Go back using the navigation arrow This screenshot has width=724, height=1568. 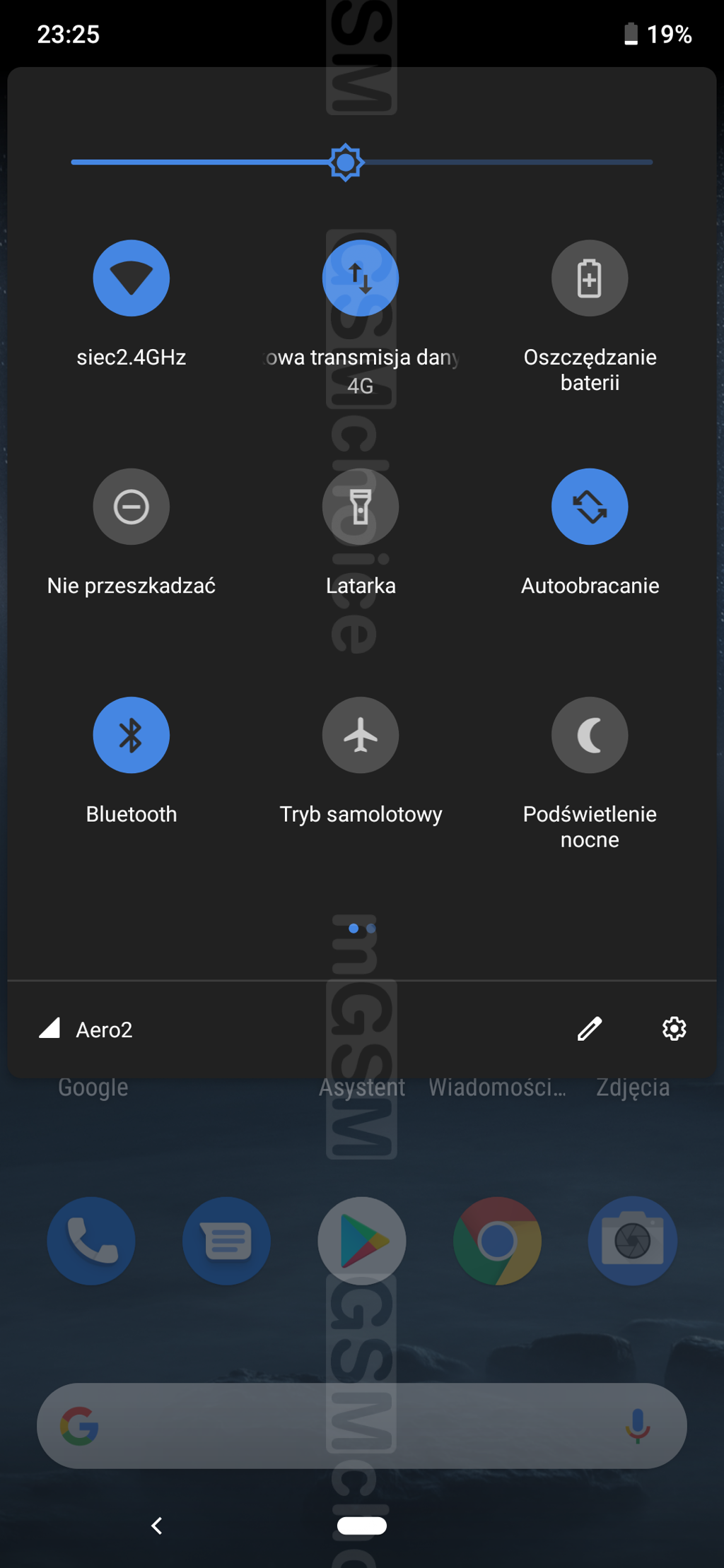(157, 1526)
